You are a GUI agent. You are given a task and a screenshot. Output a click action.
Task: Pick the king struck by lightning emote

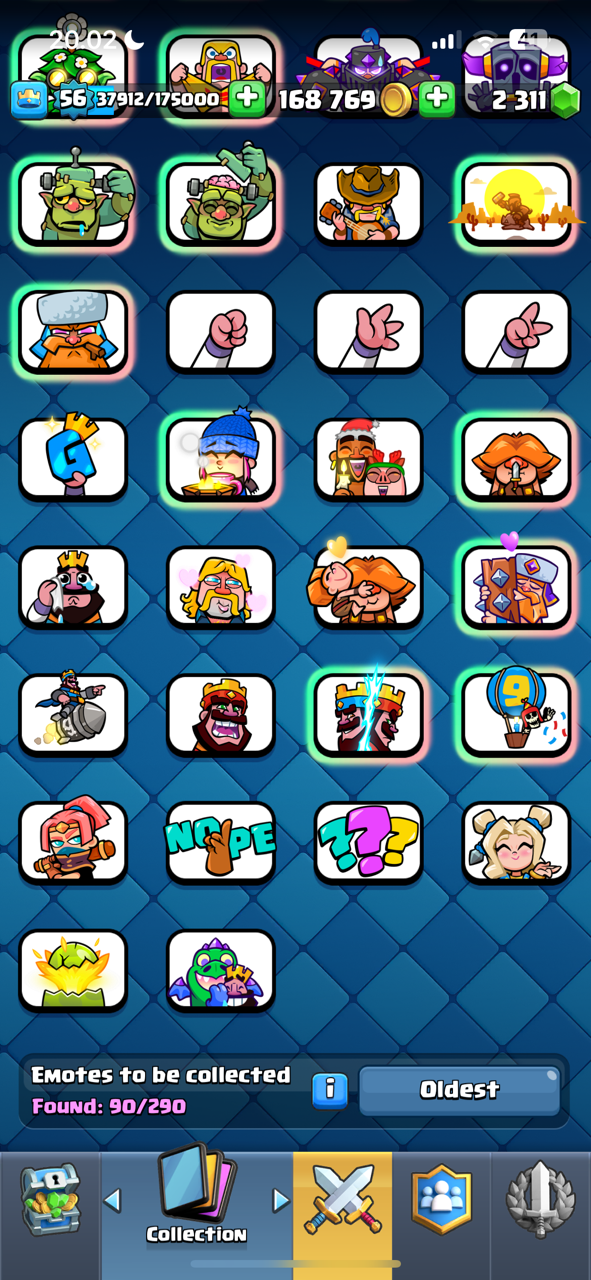[368, 714]
